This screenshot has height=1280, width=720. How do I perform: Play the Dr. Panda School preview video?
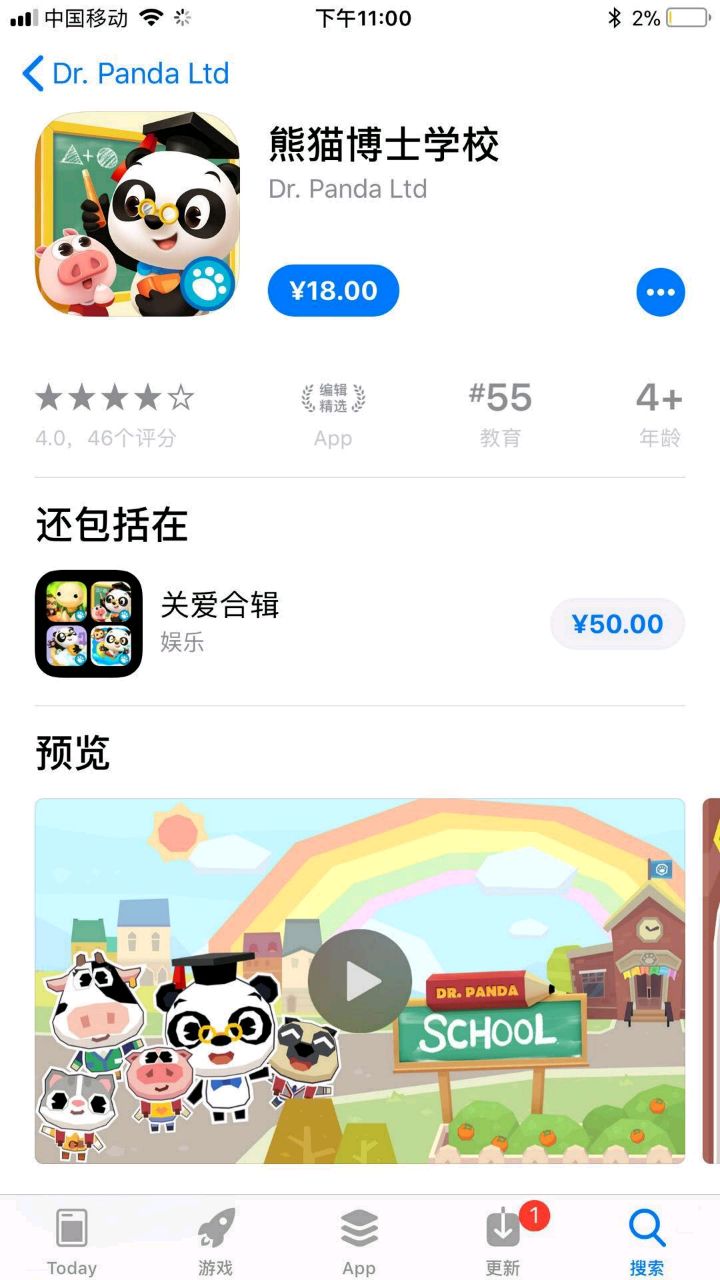[x=359, y=982]
